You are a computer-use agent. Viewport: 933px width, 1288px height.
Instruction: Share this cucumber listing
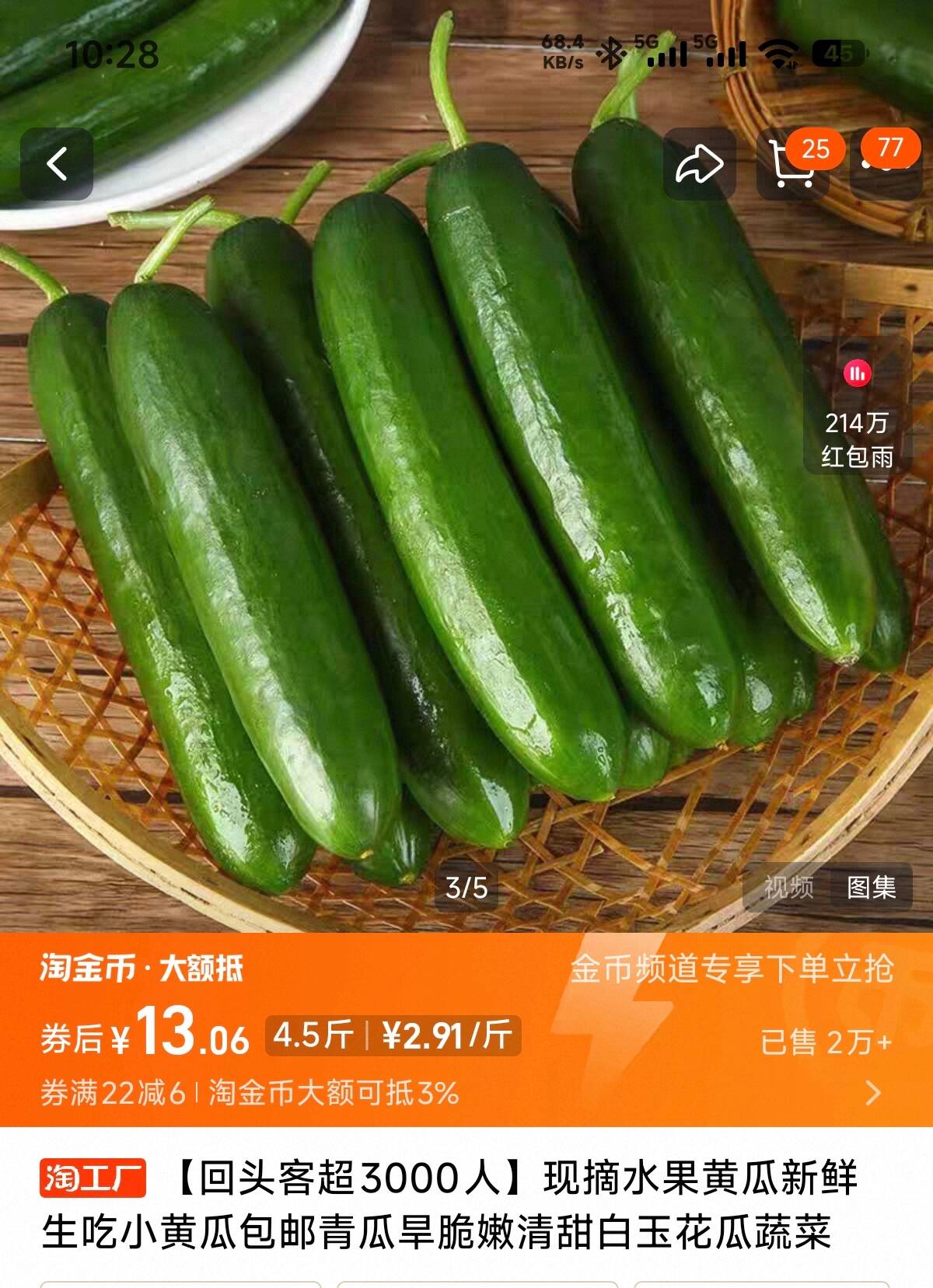699,164
